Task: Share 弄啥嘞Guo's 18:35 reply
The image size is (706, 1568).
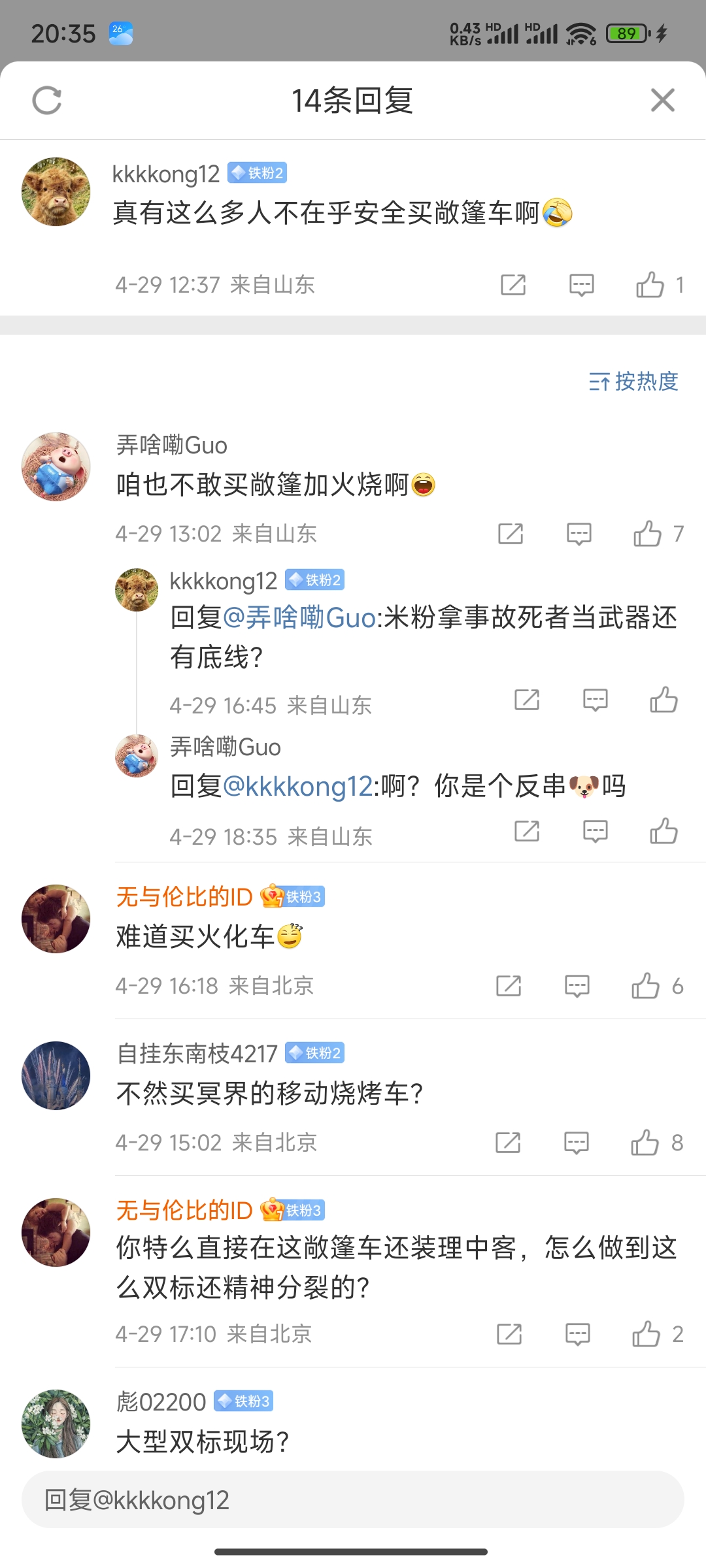Action: tap(527, 831)
